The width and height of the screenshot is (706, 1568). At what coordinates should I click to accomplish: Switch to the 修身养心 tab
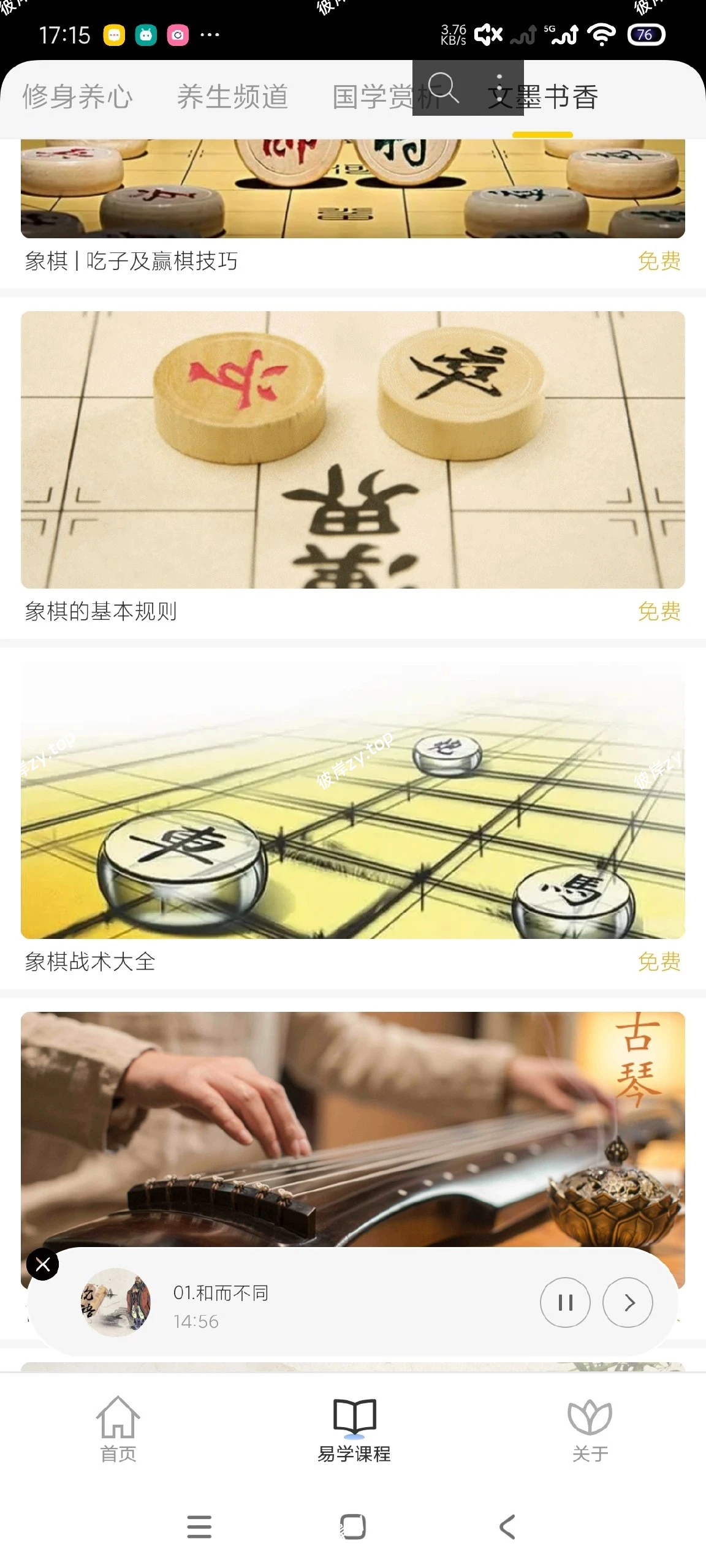coord(78,97)
